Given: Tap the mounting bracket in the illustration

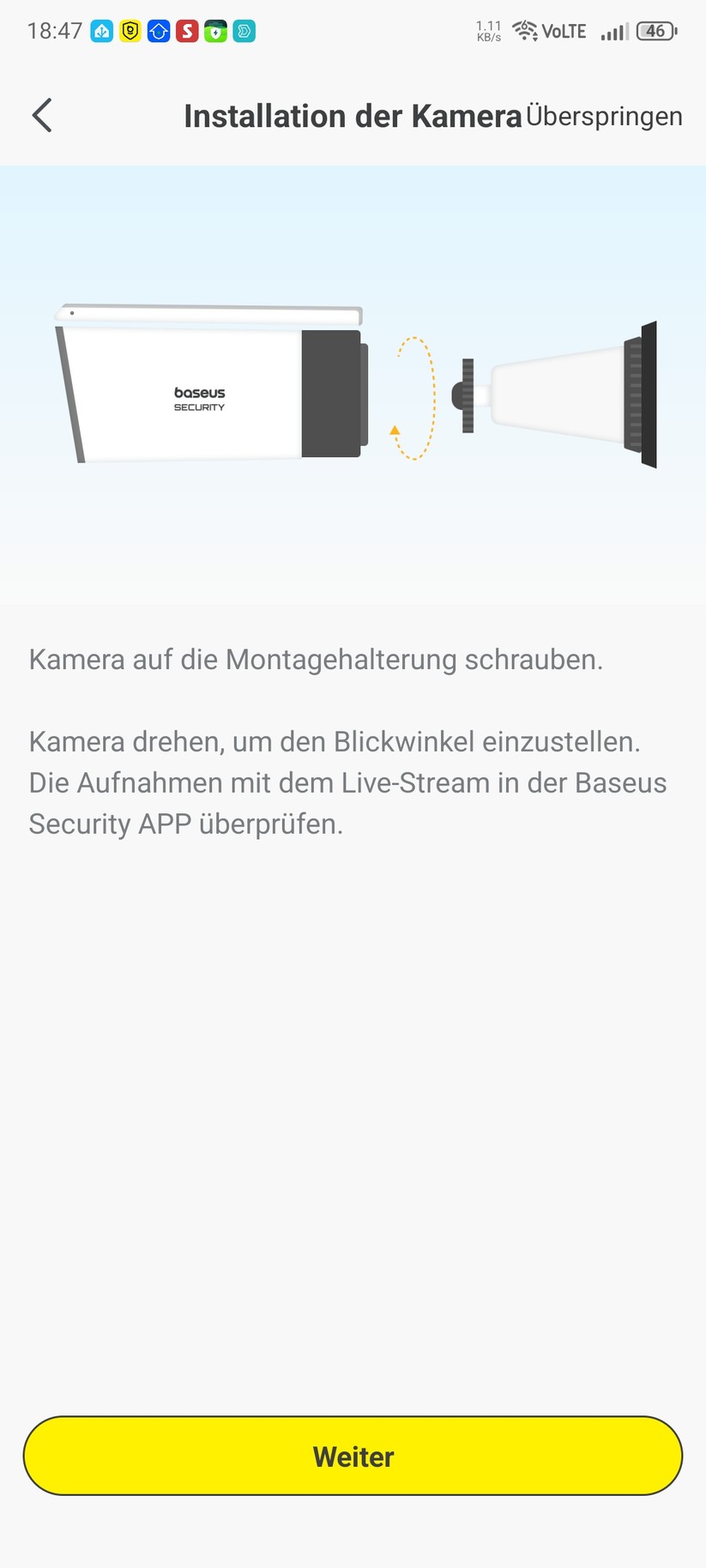Looking at the screenshot, I should coord(566,395).
